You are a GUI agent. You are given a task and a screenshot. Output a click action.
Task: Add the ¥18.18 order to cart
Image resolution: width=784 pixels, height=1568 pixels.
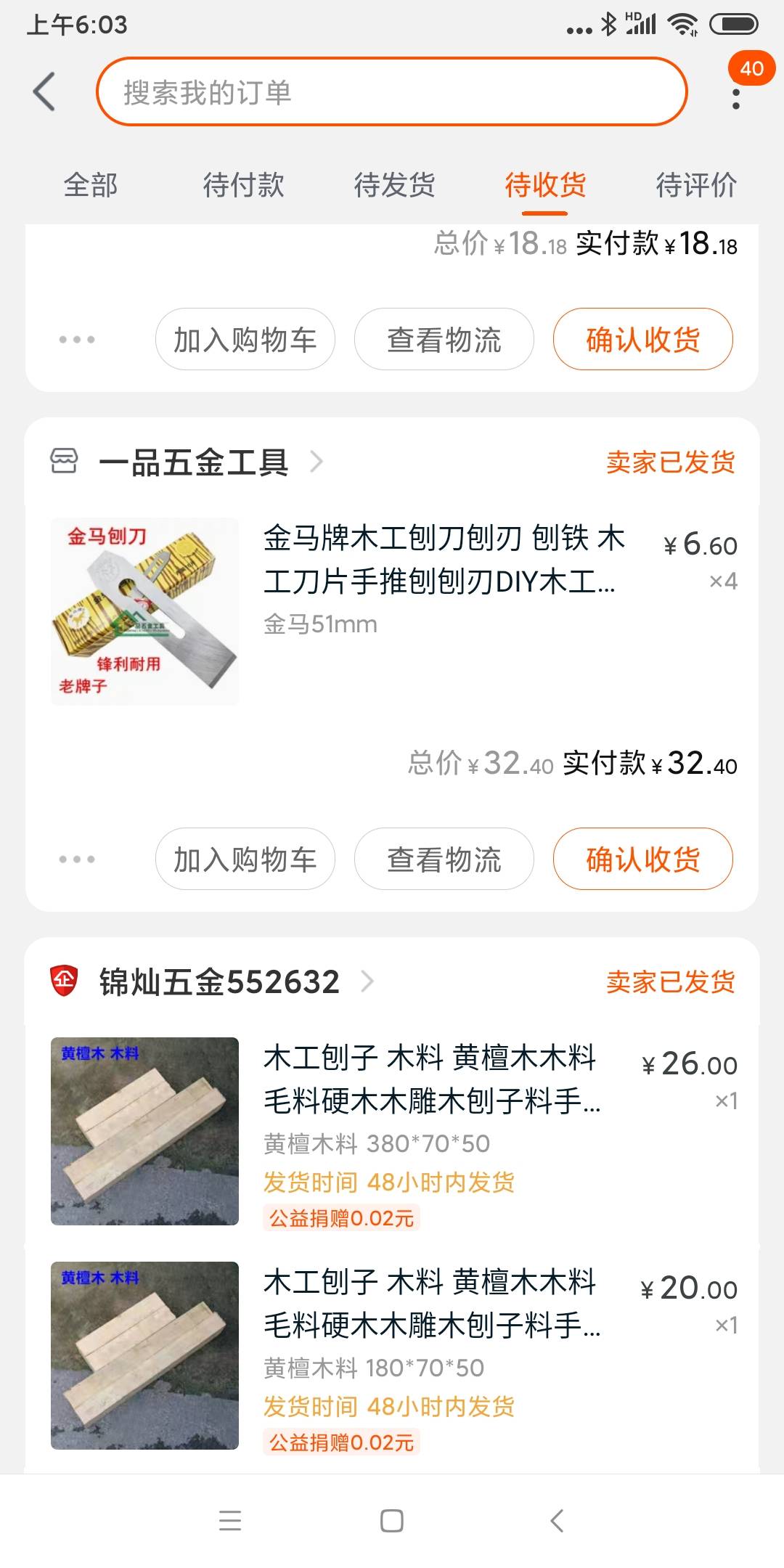[245, 340]
